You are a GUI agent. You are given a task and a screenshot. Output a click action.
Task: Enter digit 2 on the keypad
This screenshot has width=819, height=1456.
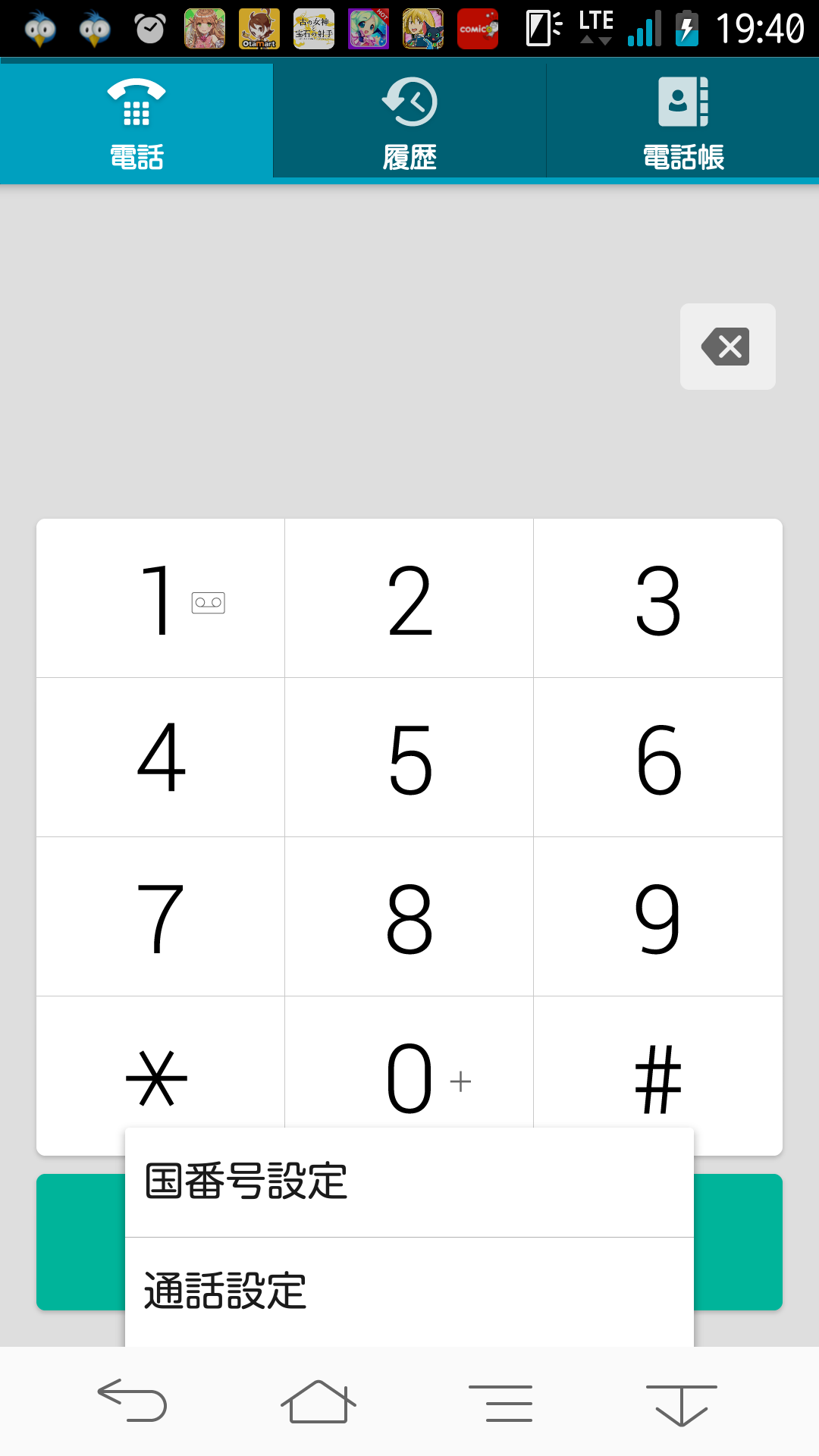click(x=409, y=598)
